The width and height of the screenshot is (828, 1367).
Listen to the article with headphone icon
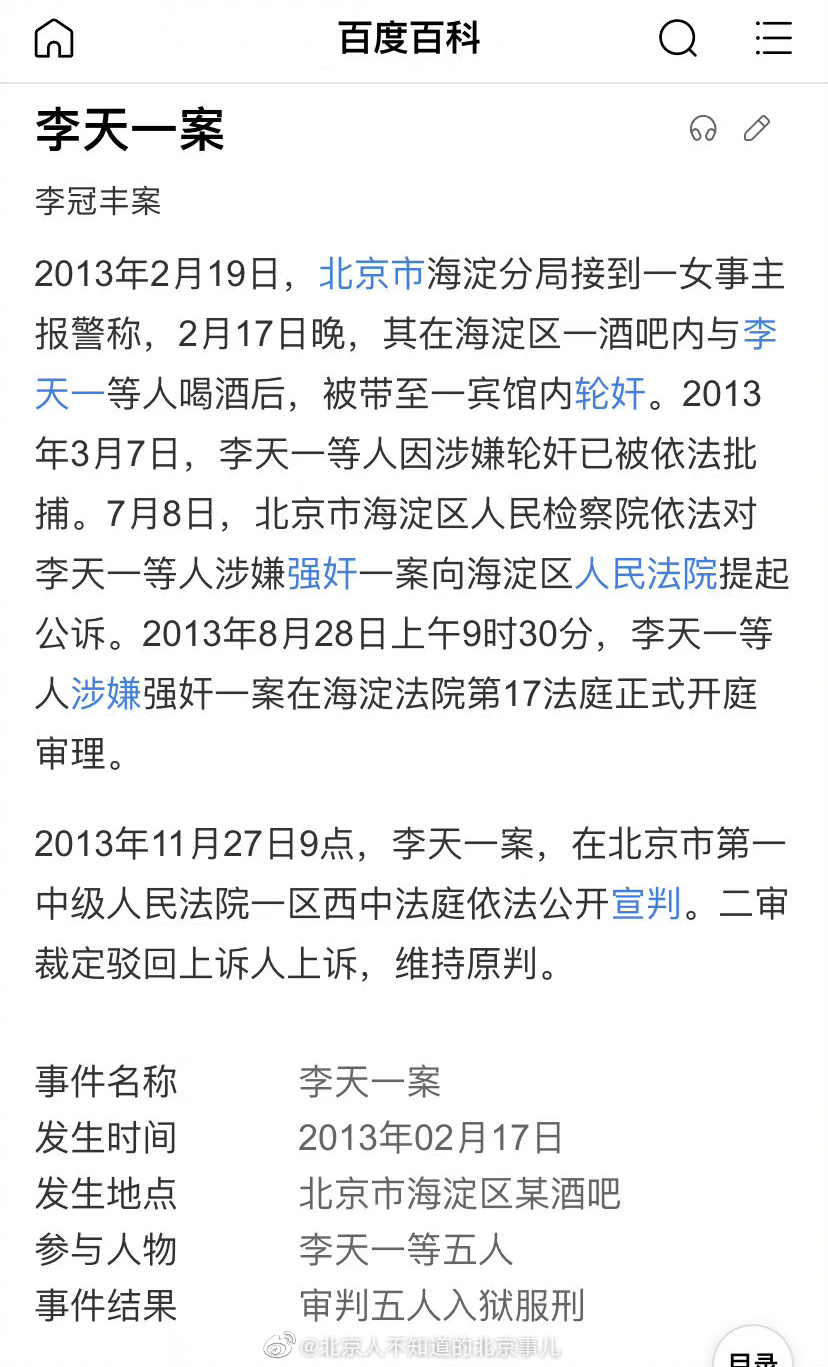click(x=703, y=129)
